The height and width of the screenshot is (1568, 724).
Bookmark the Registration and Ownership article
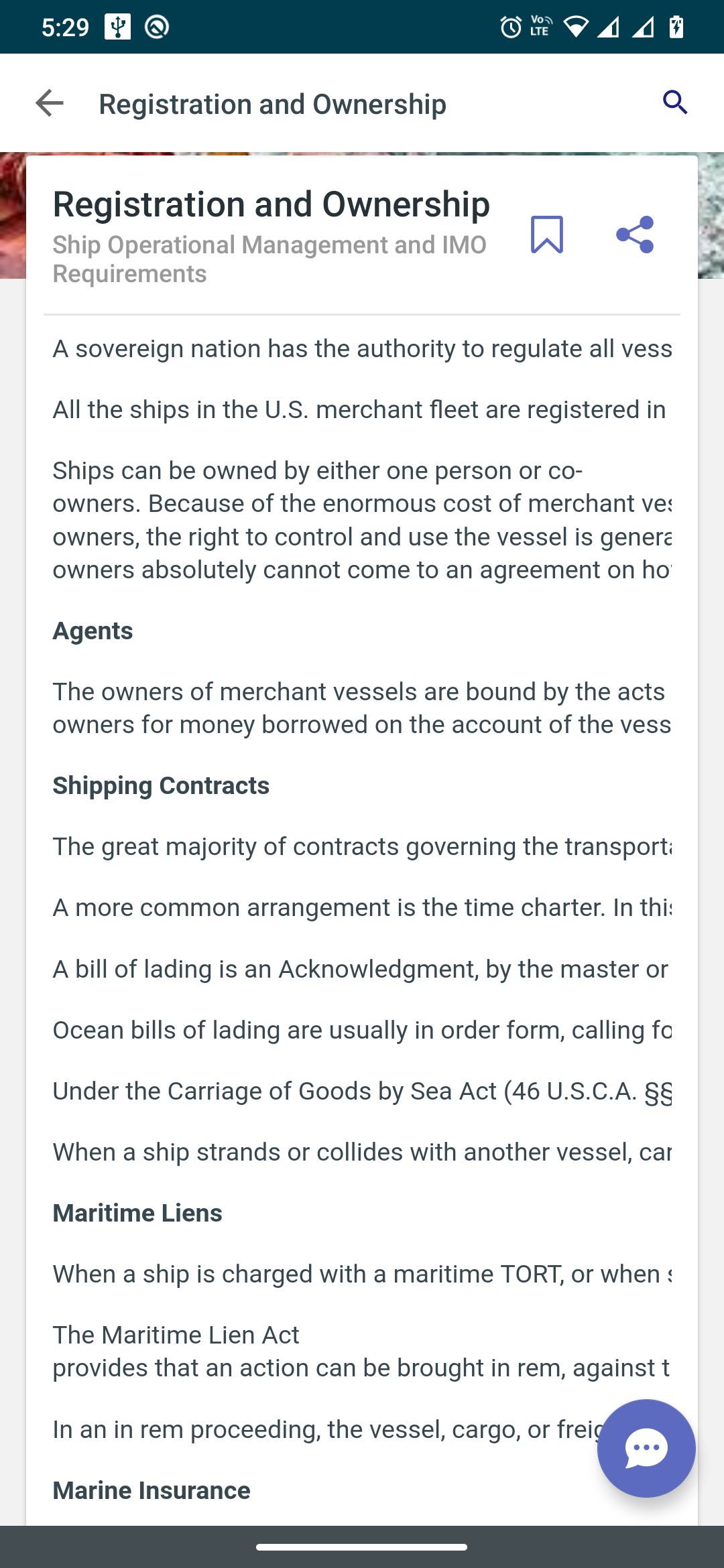point(546,235)
